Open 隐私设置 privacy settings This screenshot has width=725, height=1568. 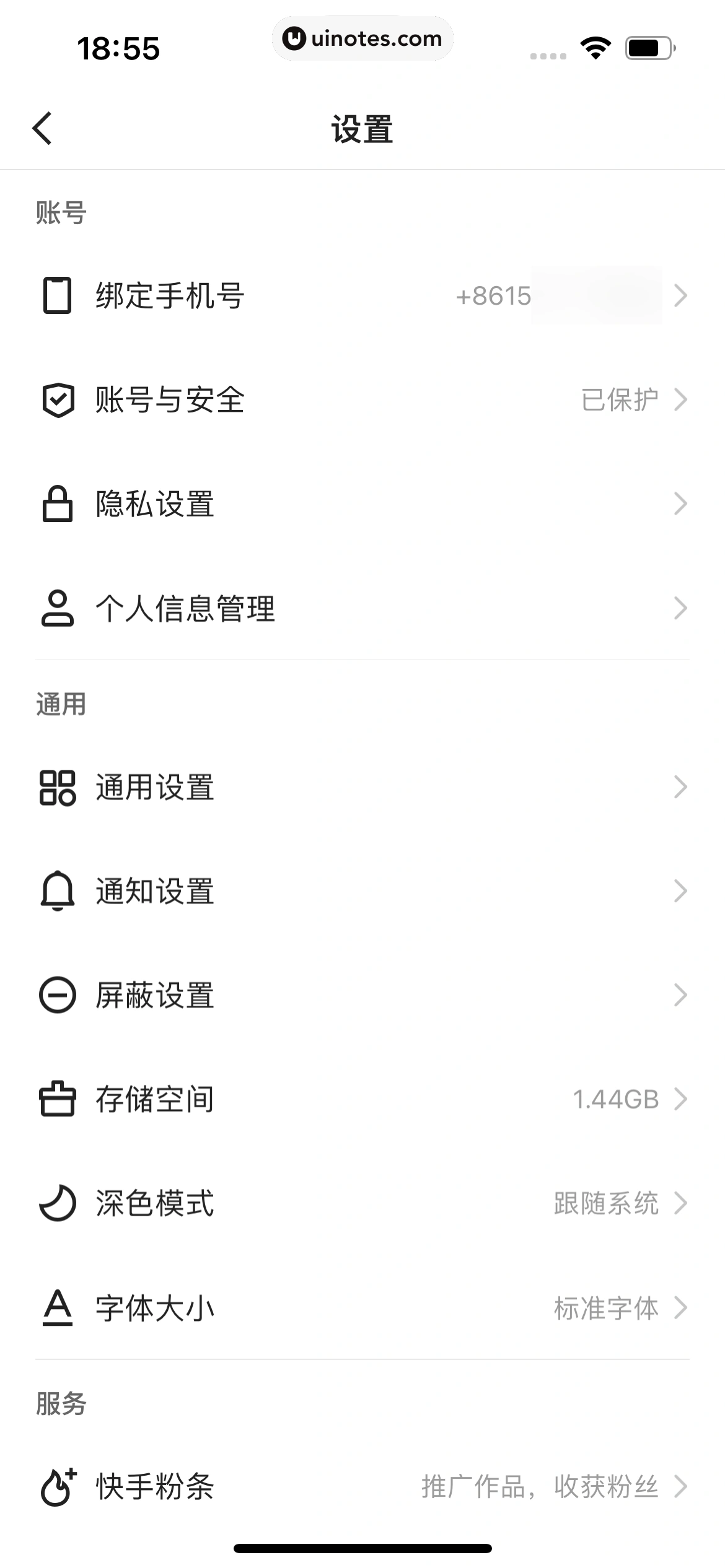pyautogui.click(x=362, y=503)
